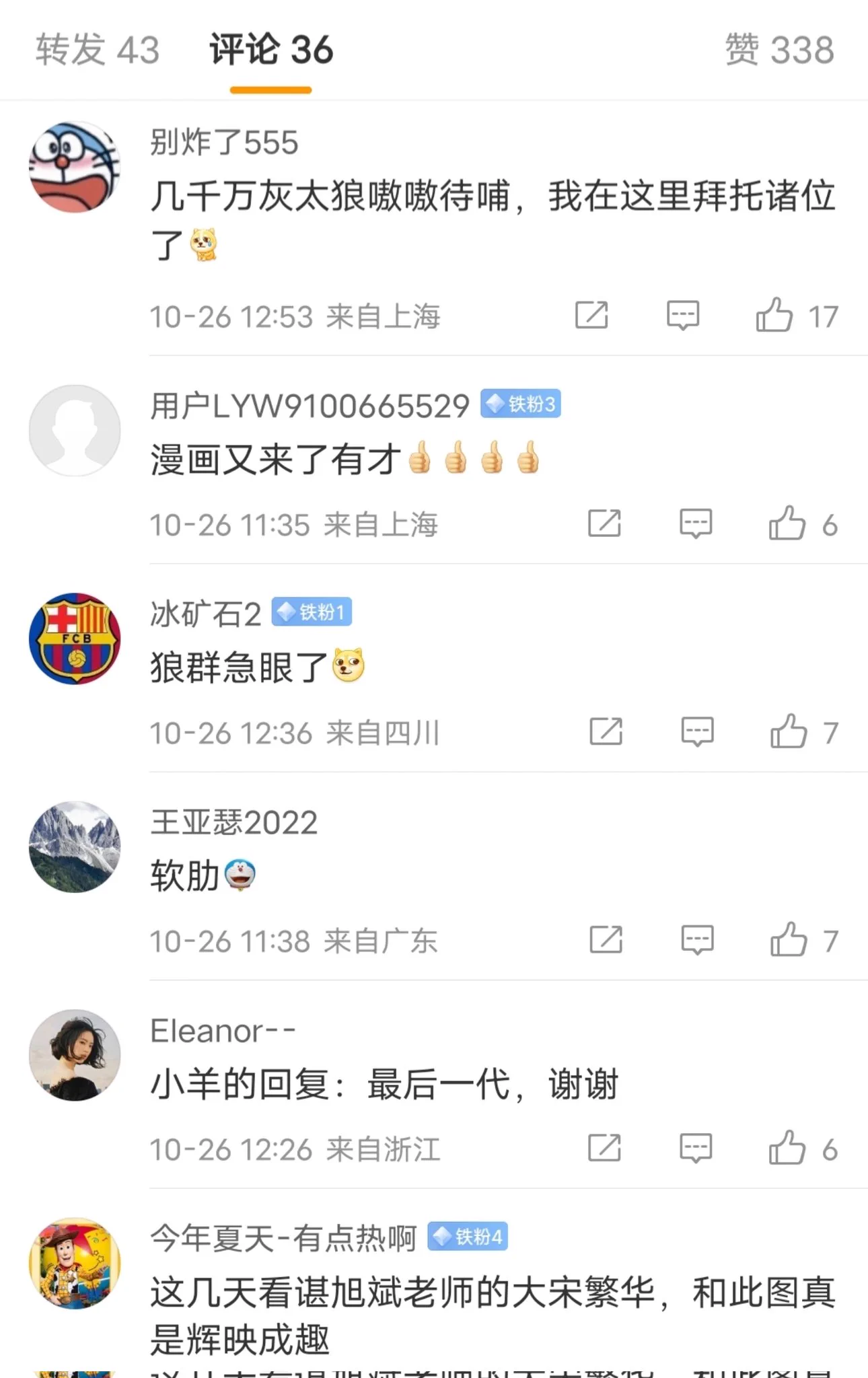Like the 漫画又来了有才 comment
The height and width of the screenshot is (1378, 868).
pyautogui.click(x=787, y=523)
